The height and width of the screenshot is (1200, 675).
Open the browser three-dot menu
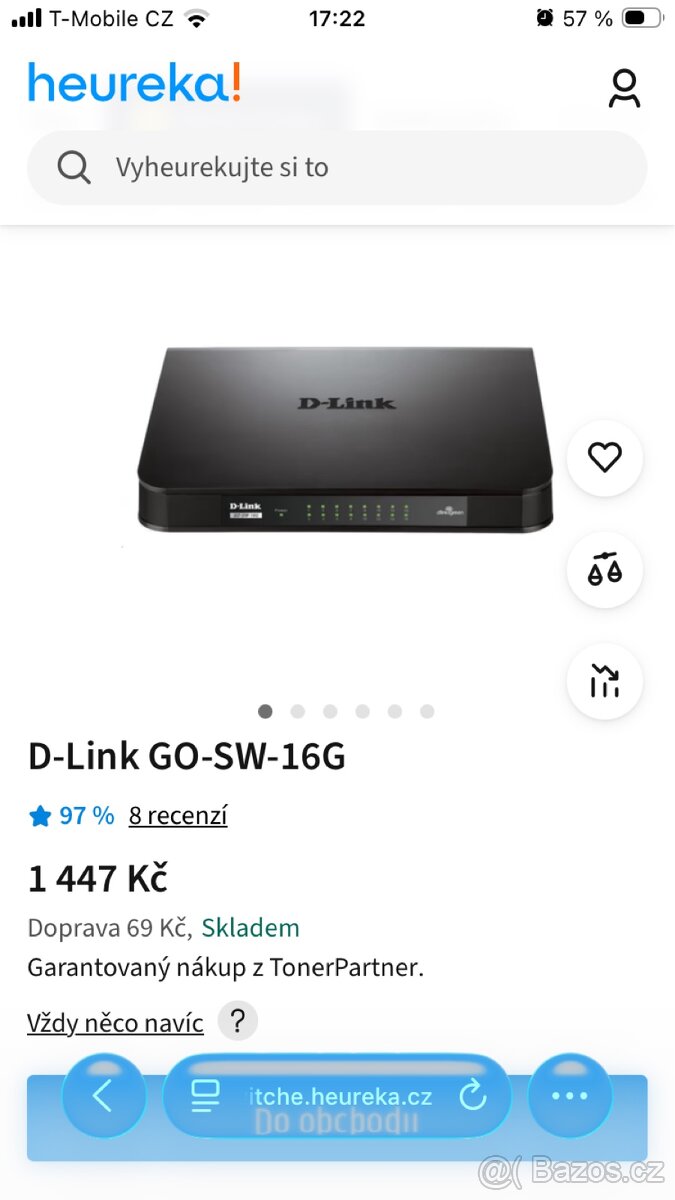[x=570, y=1096]
